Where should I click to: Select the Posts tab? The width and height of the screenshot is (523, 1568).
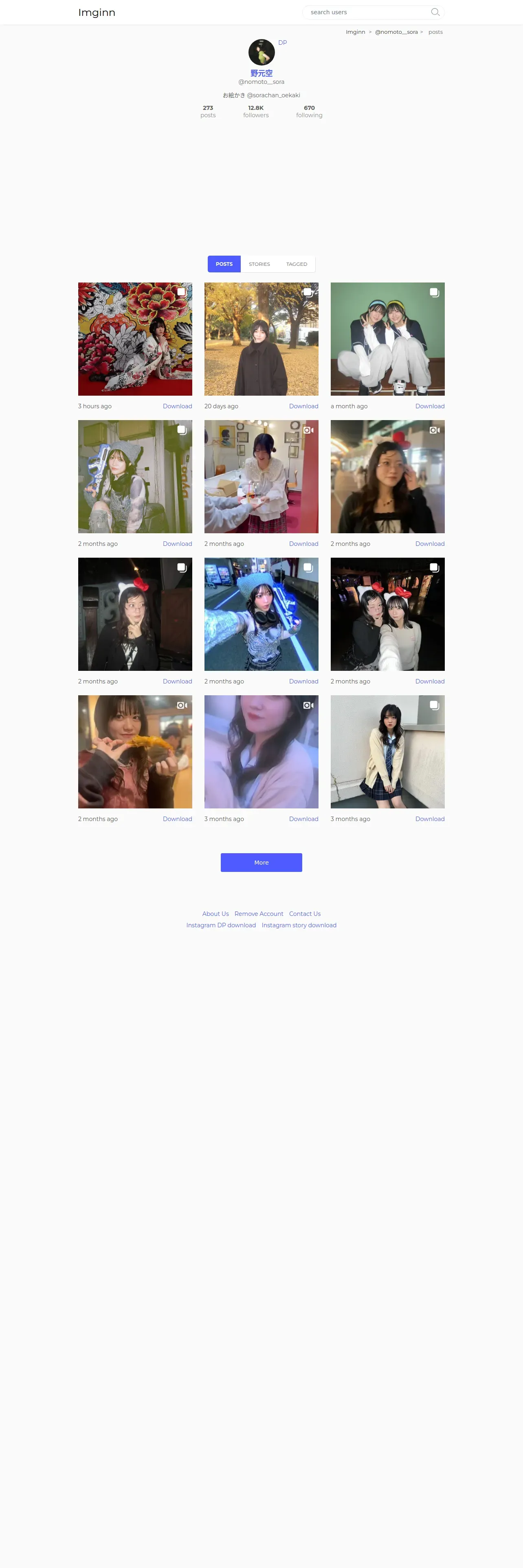click(224, 264)
